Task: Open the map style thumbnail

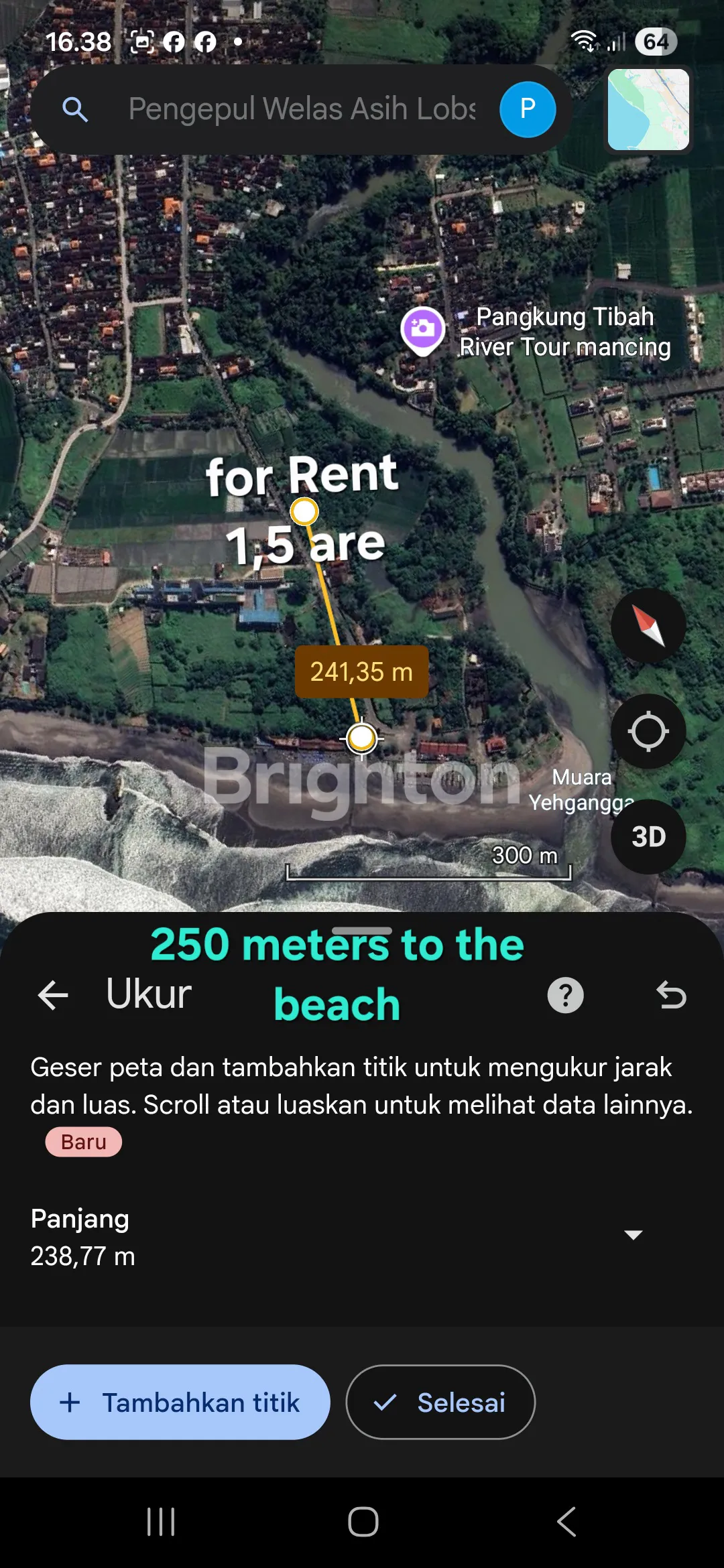Action: point(648,109)
